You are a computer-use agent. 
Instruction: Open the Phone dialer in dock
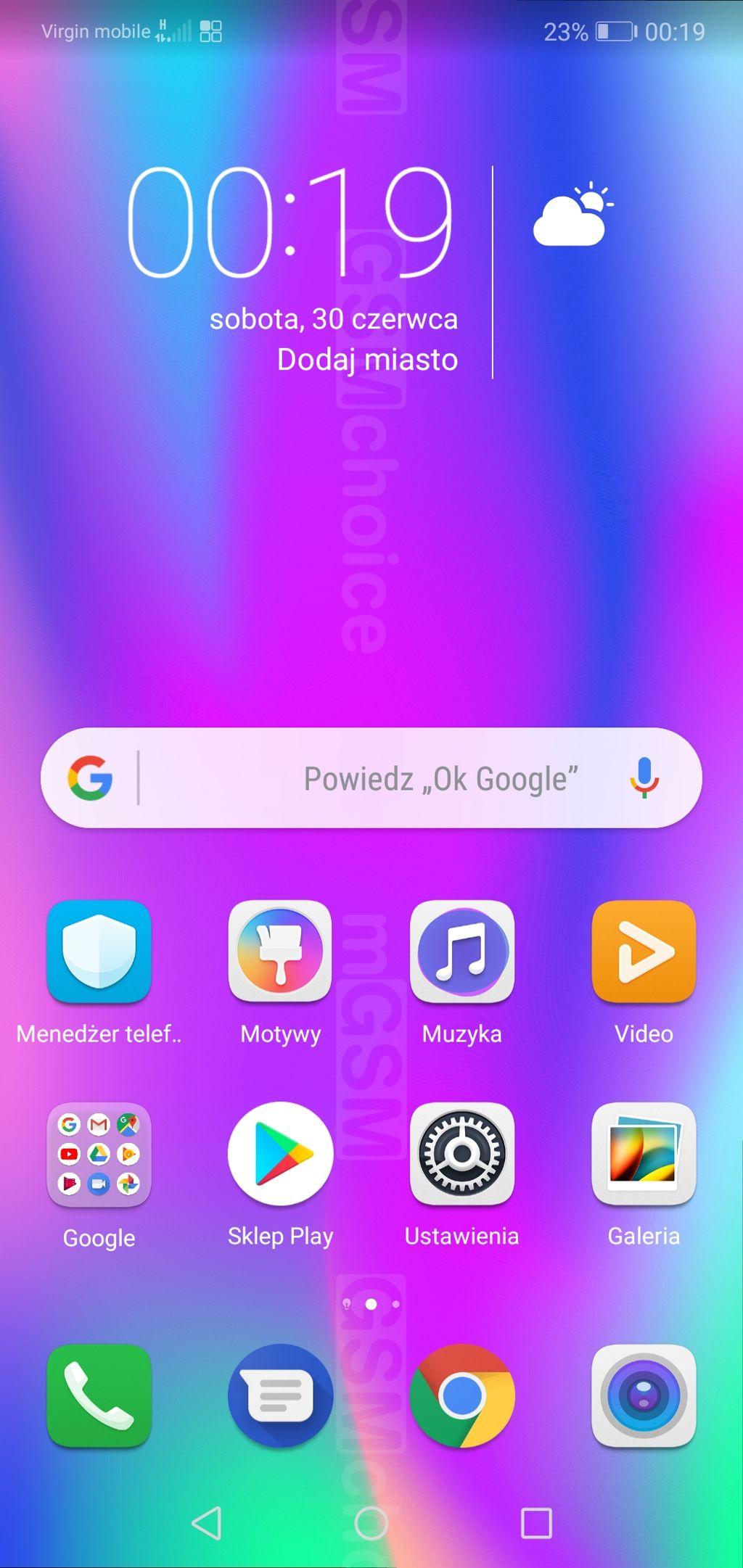click(x=99, y=1395)
